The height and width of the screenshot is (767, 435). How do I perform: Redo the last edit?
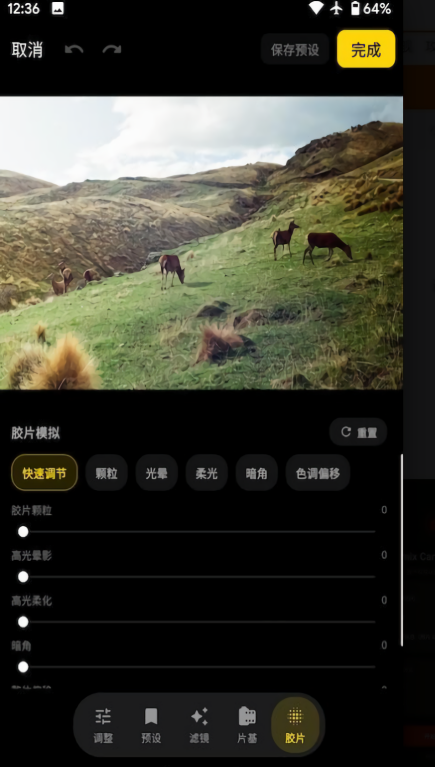(x=112, y=49)
